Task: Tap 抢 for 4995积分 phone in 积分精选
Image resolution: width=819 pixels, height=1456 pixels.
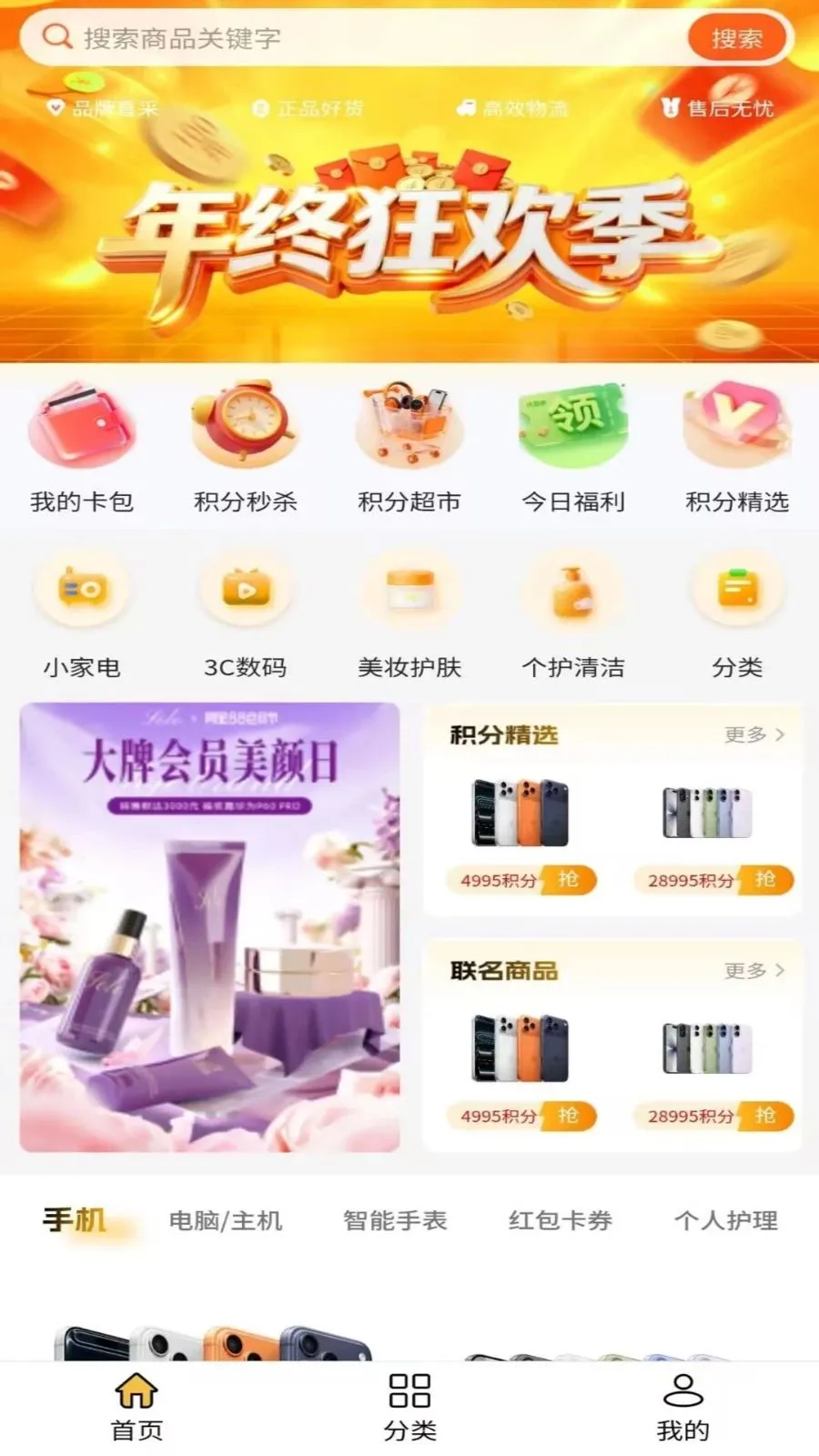Action: [x=569, y=880]
